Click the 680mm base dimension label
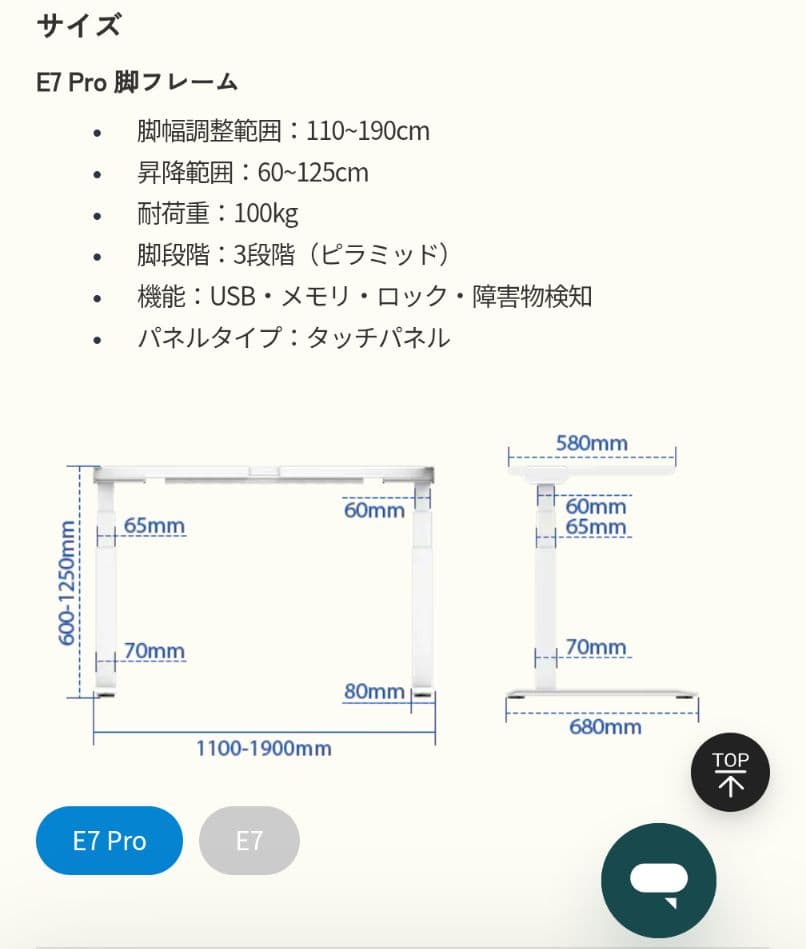Viewport: 806px width, 949px height. pos(604,729)
